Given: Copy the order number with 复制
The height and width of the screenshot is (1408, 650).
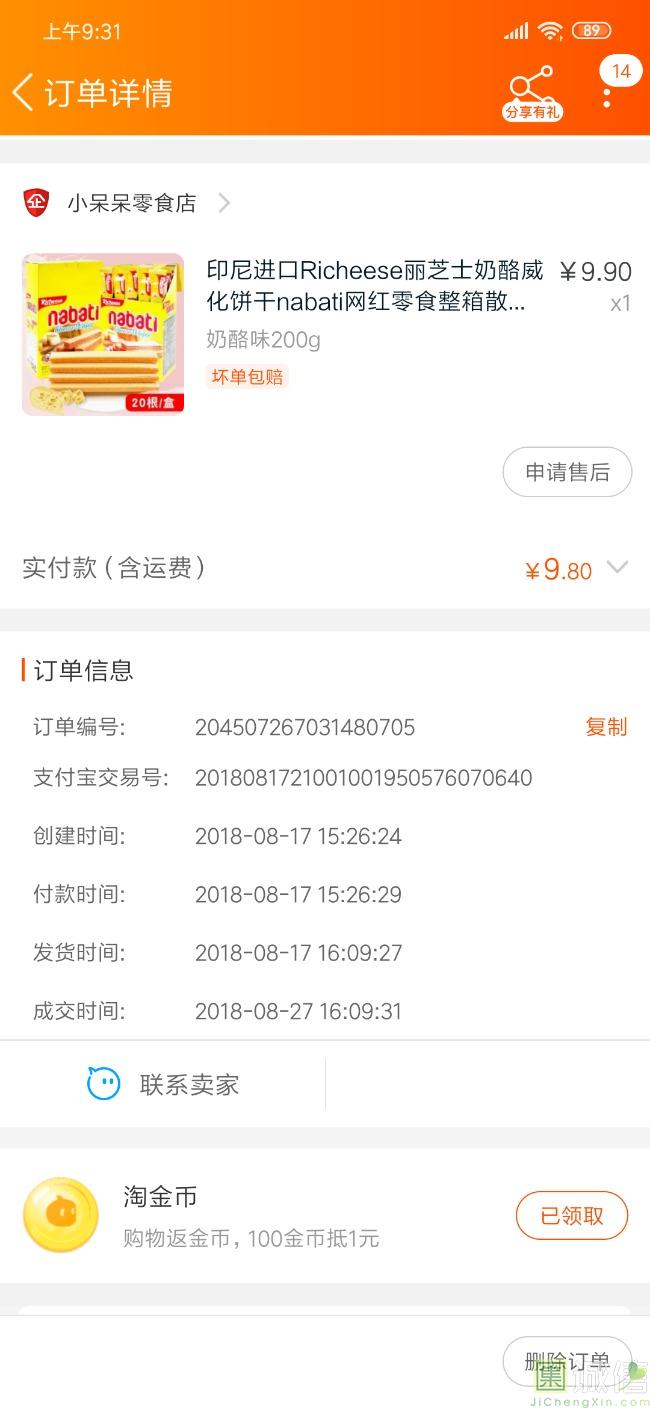Looking at the screenshot, I should pos(606,727).
